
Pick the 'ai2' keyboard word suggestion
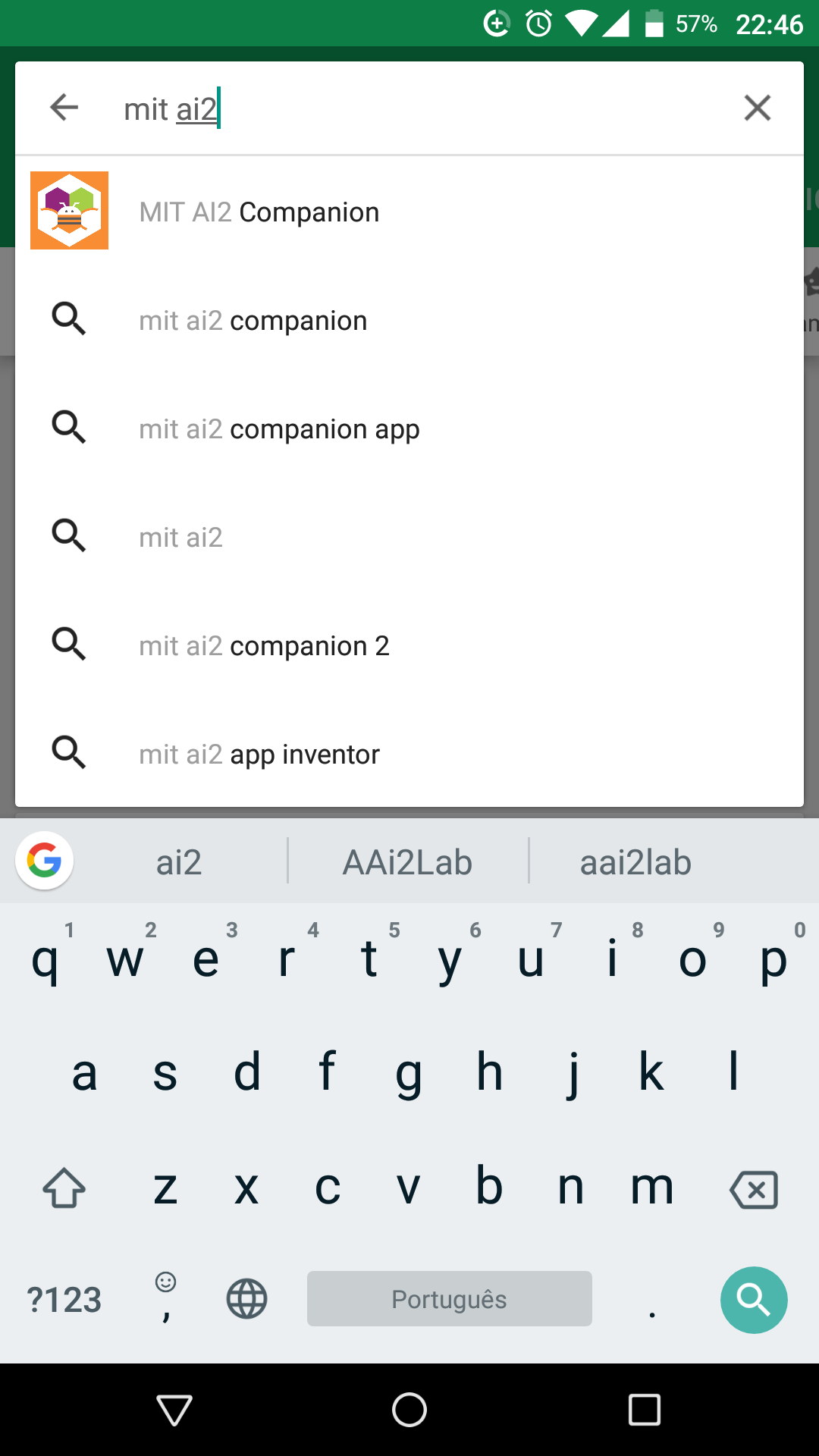pos(179,862)
